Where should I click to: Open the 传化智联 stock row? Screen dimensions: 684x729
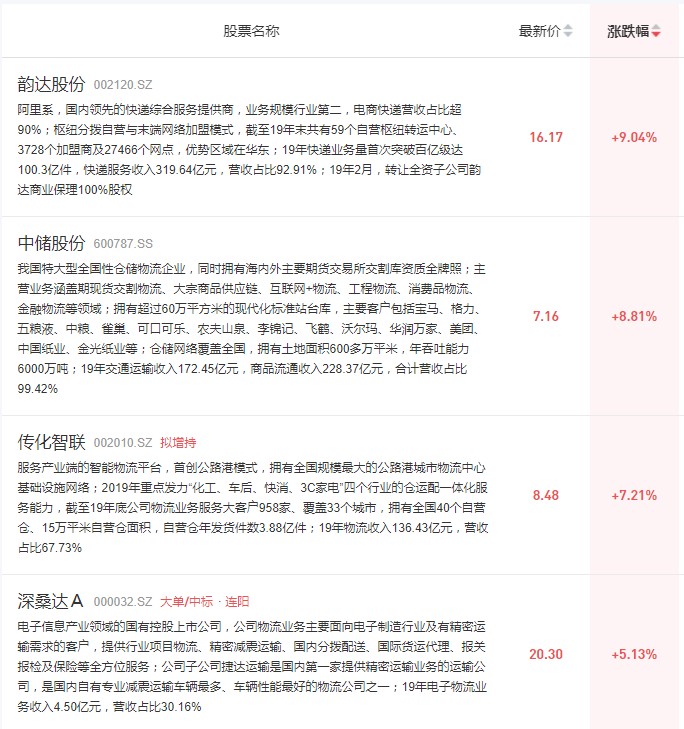[x=52, y=441]
